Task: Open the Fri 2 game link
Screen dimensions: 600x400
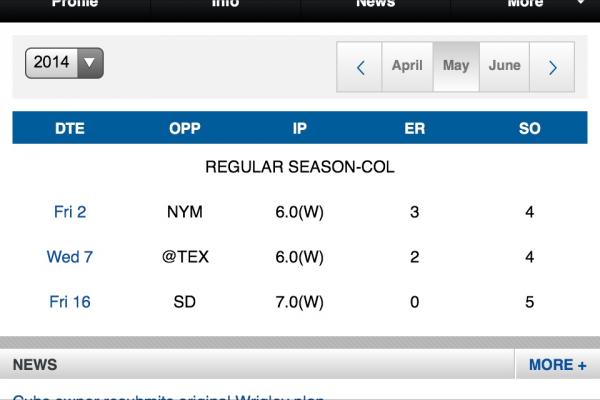Action: [70, 212]
